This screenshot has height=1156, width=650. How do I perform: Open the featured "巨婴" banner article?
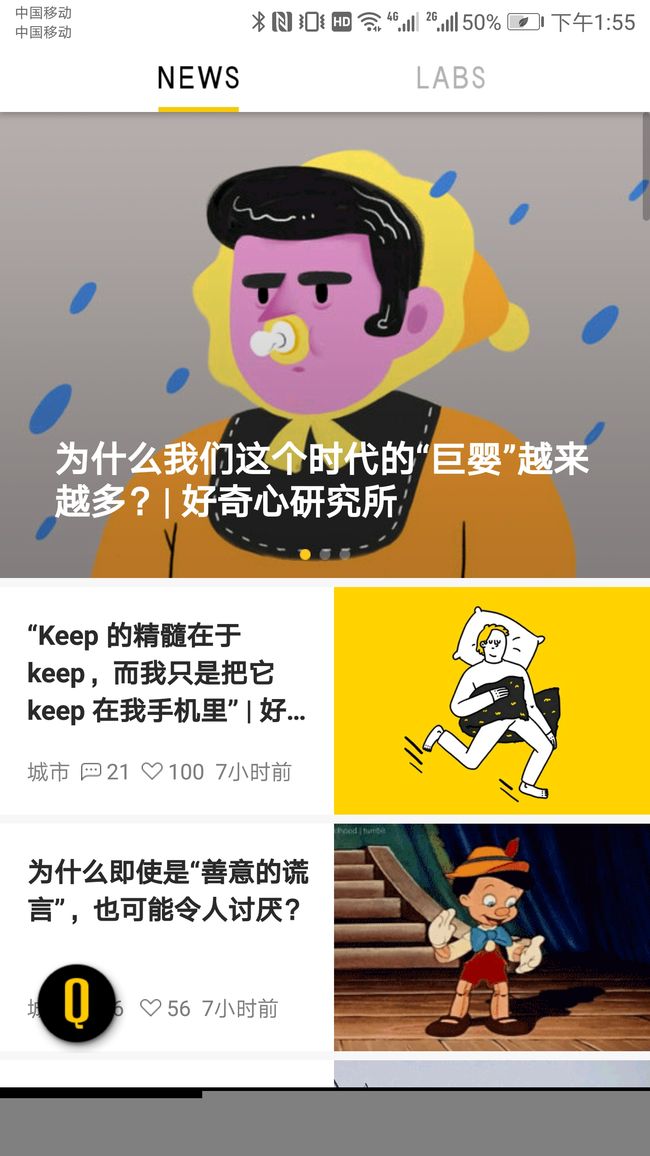[x=325, y=345]
